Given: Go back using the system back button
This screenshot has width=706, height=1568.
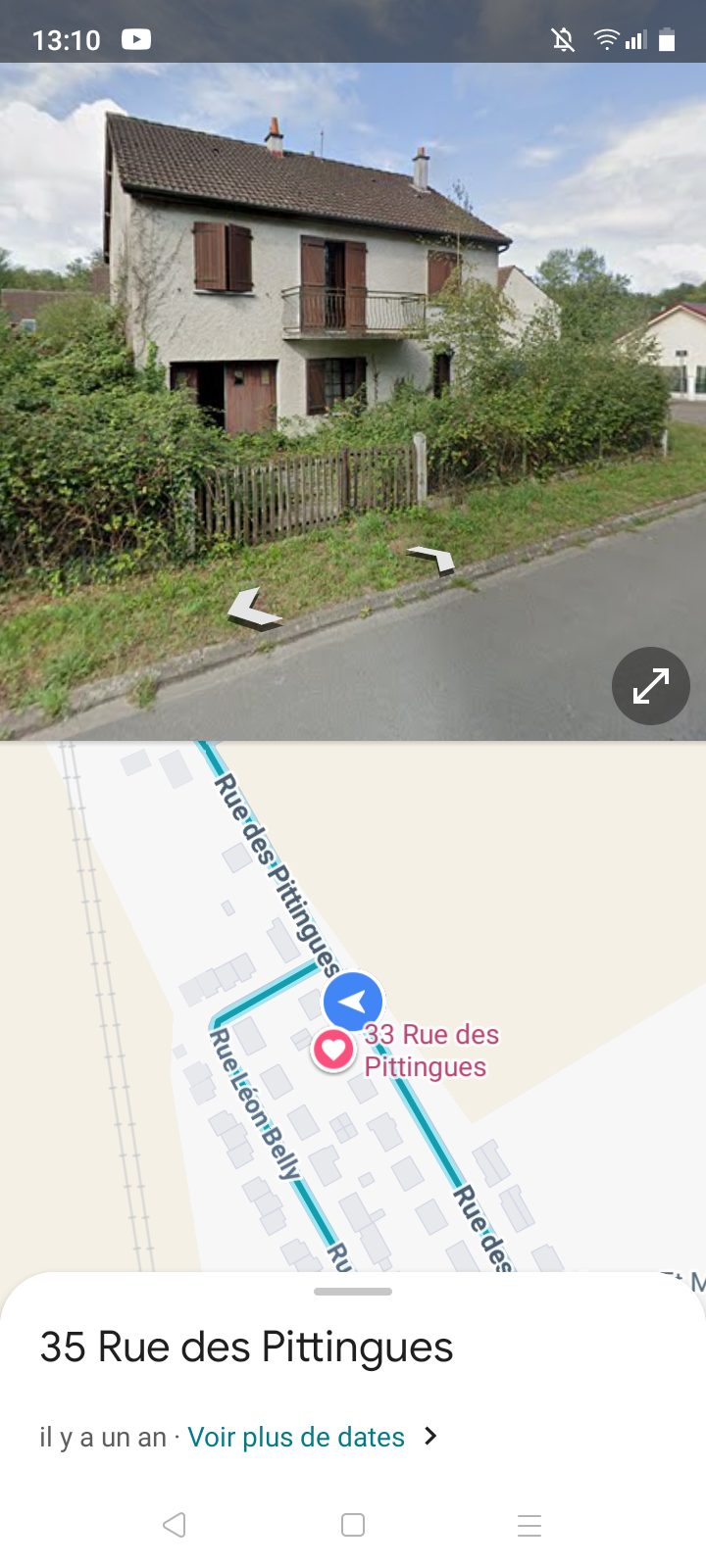Looking at the screenshot, I should pyautogui.click(x=175, y=1525).
